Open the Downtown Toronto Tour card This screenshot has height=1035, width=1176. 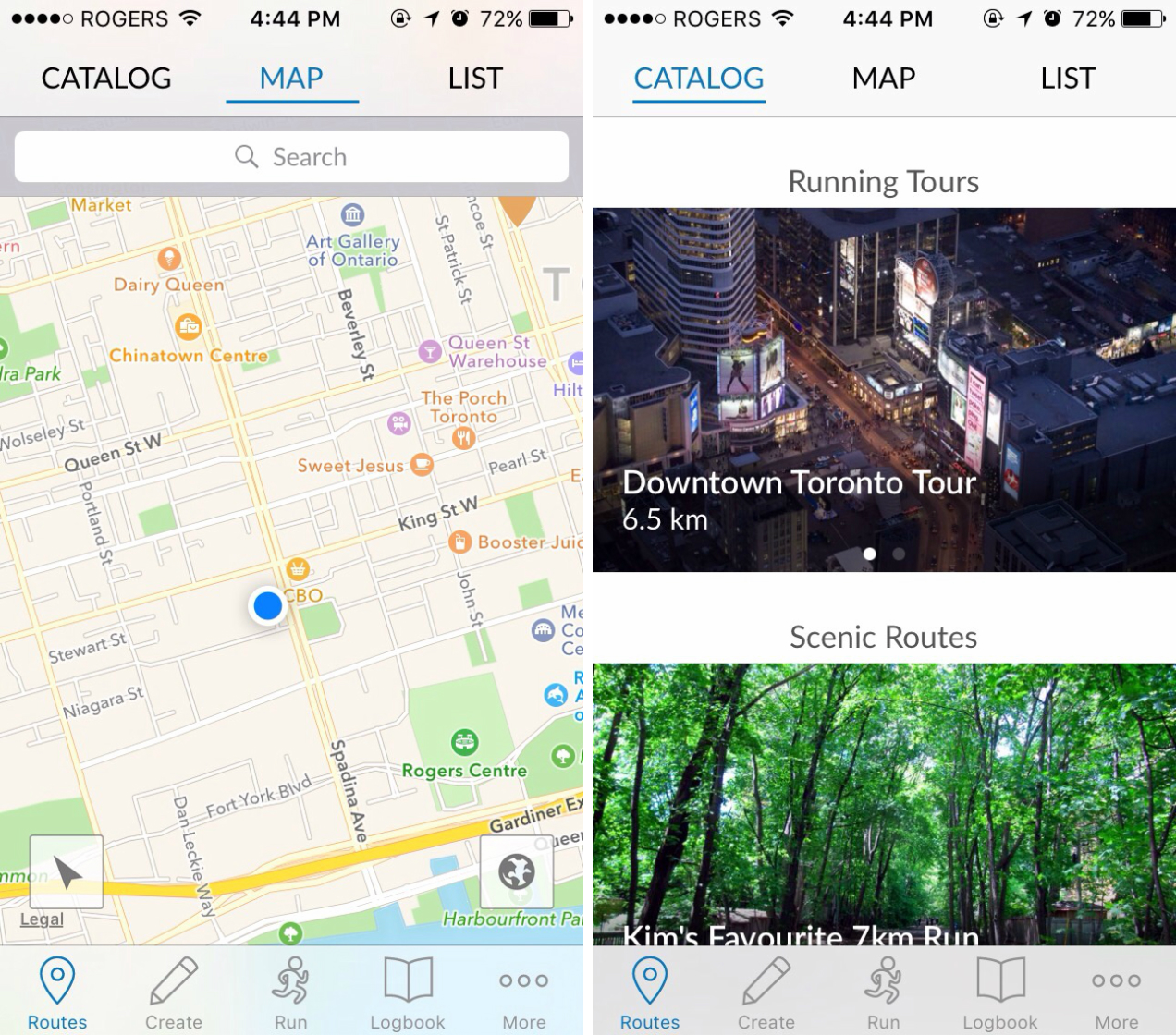(883, 388)
